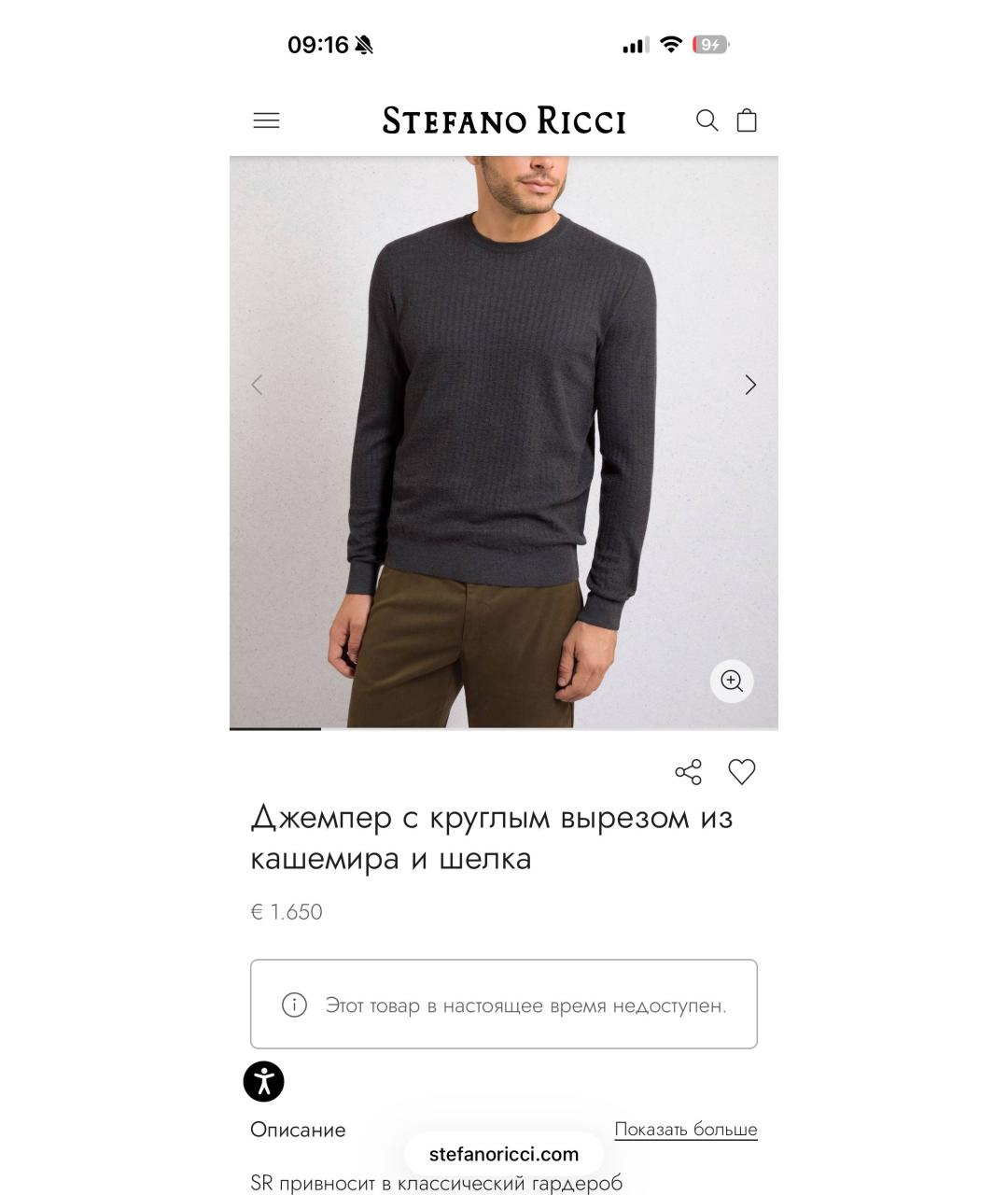Open the hamburger navigation menu

coord(266,120)
